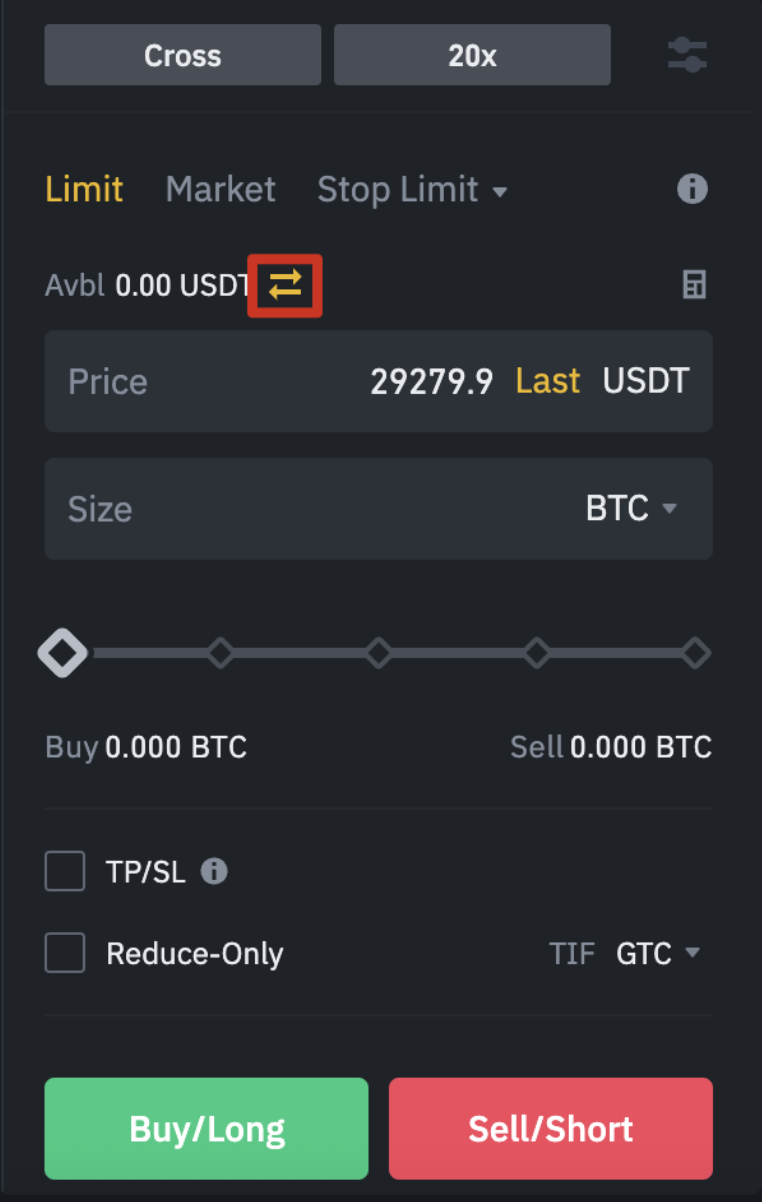View the TP/SL tooltip info icon

pyautogui.click(x=213, y=871)
